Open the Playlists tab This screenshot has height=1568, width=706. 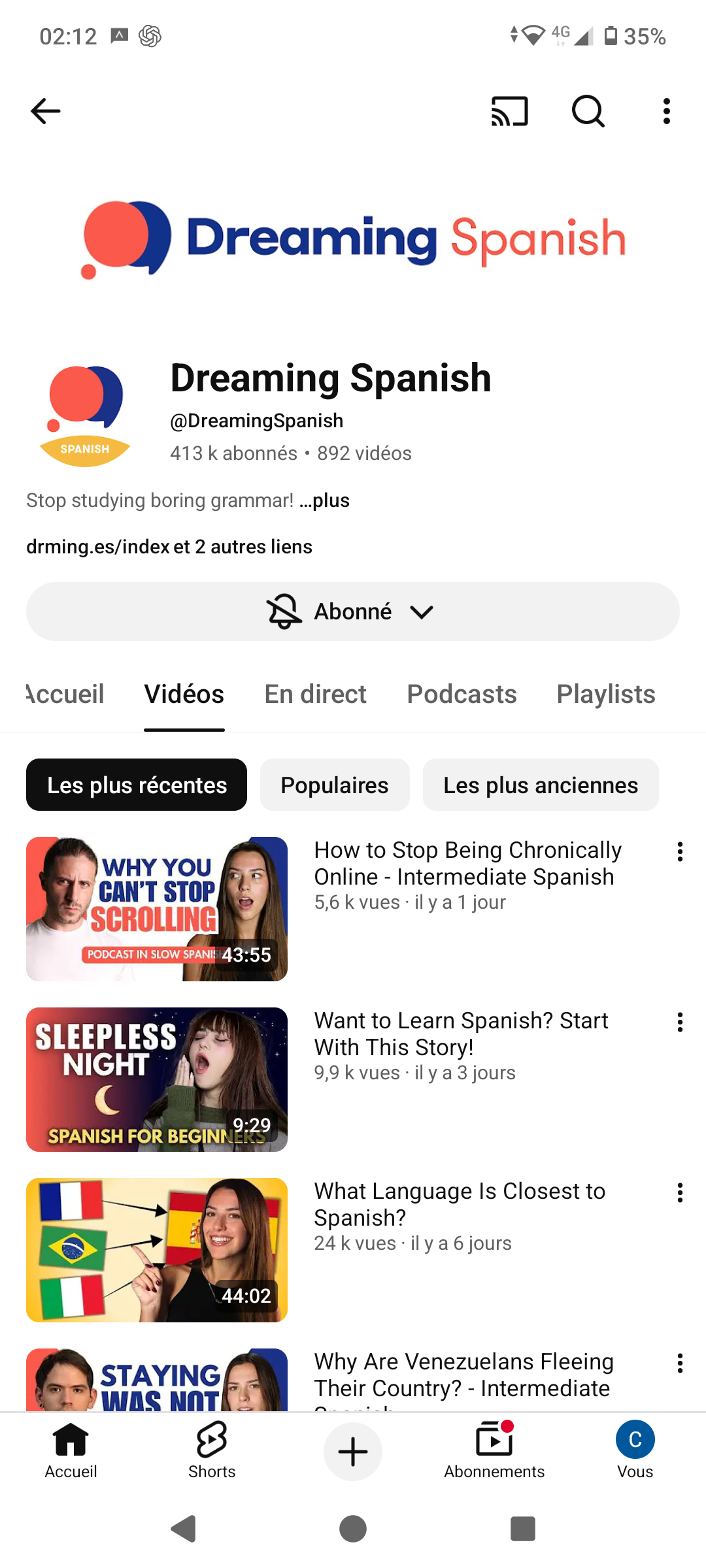pos(605,694)
